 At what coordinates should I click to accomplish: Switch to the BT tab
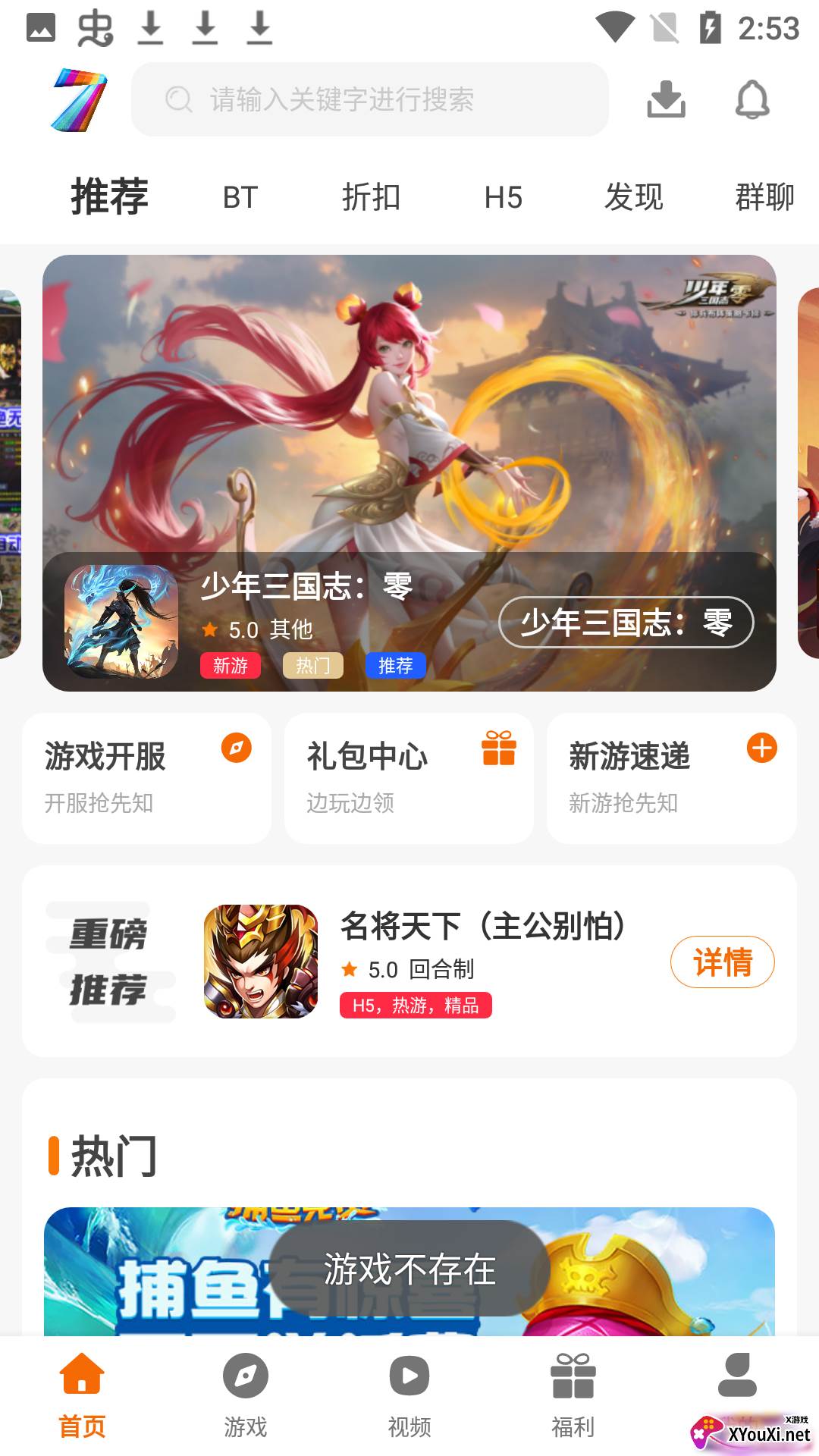[240, 197]
